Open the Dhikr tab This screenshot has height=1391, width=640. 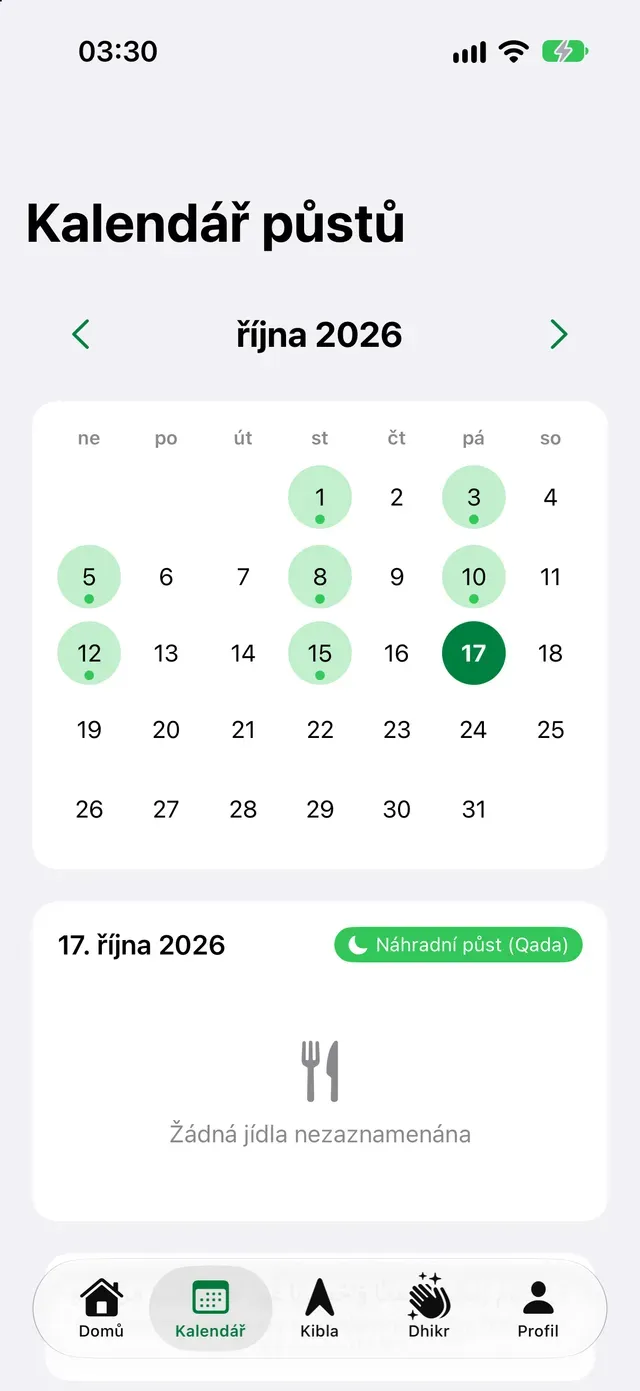point(429,1308)
